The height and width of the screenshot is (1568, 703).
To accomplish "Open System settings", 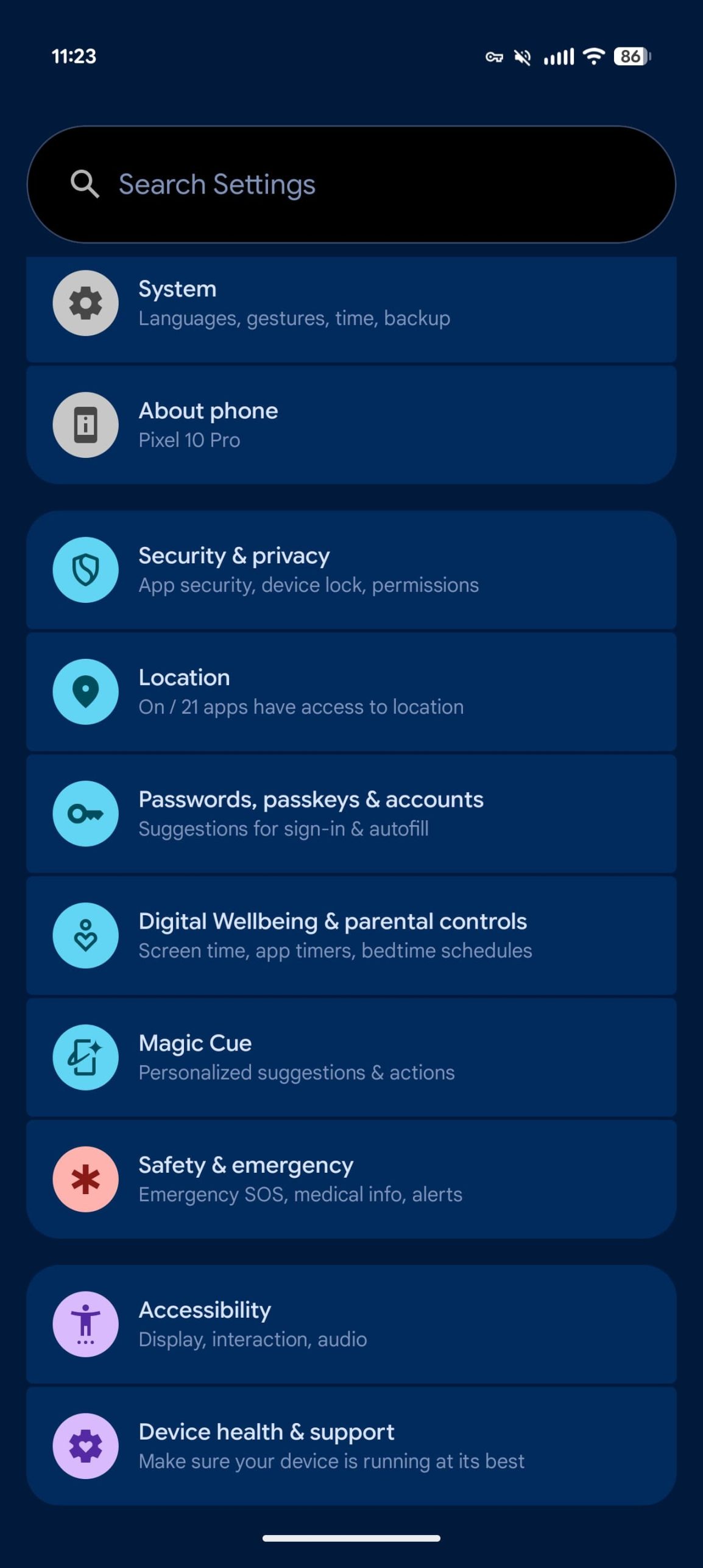I will click(x=351, y=303).
